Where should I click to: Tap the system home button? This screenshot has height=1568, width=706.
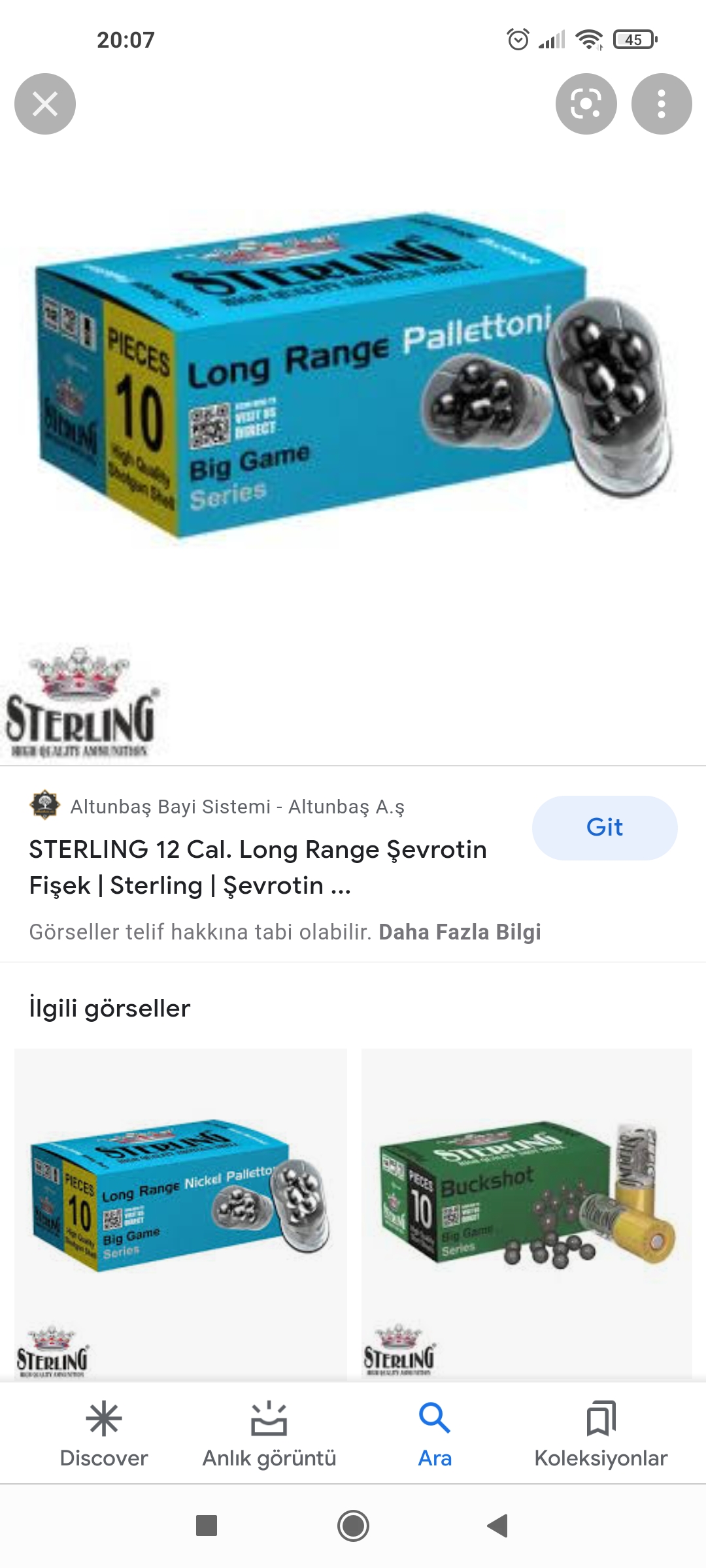pyautogui.click(x=353, y=1526)
